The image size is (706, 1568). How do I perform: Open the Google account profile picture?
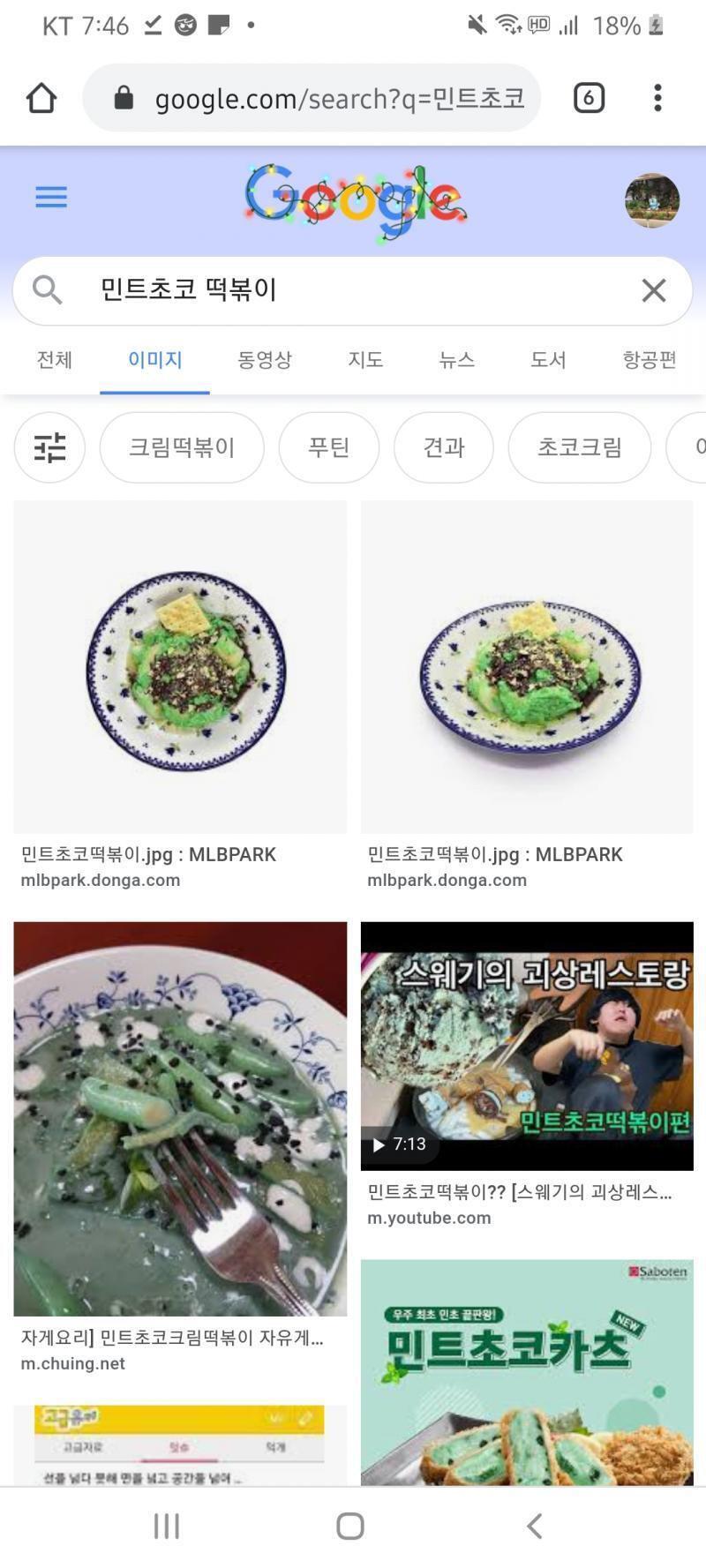coord(652,200)
